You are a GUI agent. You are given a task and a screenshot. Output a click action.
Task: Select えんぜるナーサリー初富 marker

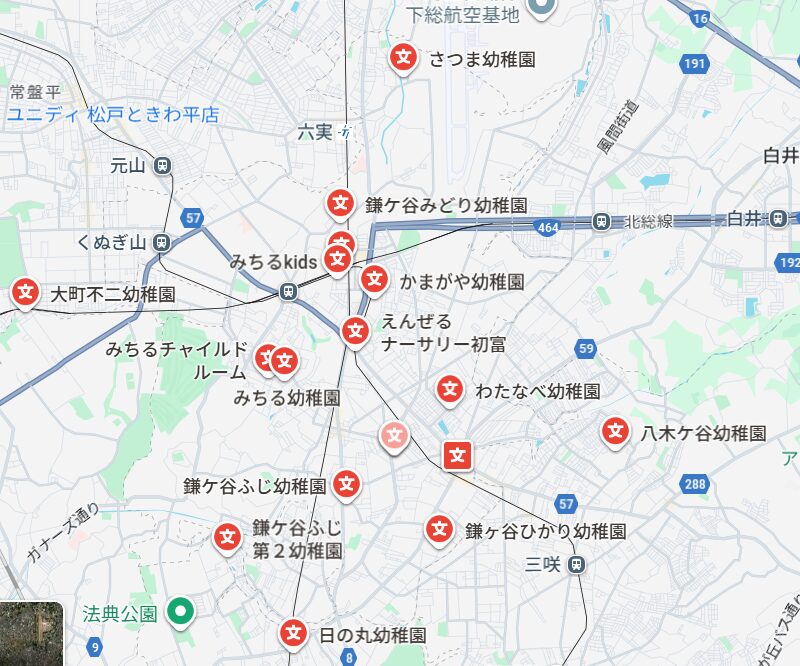(355, 330)
